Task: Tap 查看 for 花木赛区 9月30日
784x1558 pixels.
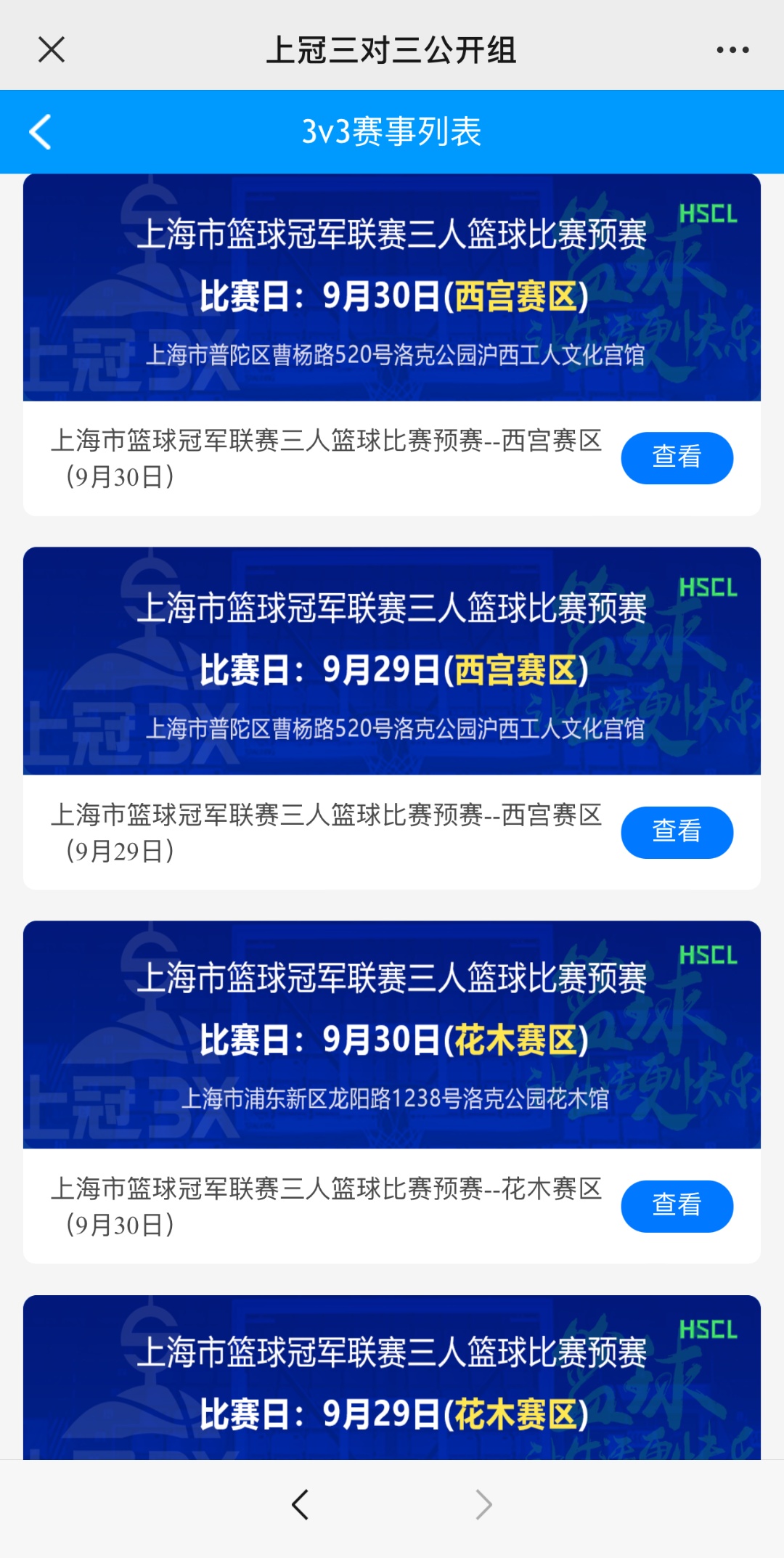Action: point(677,1206)
